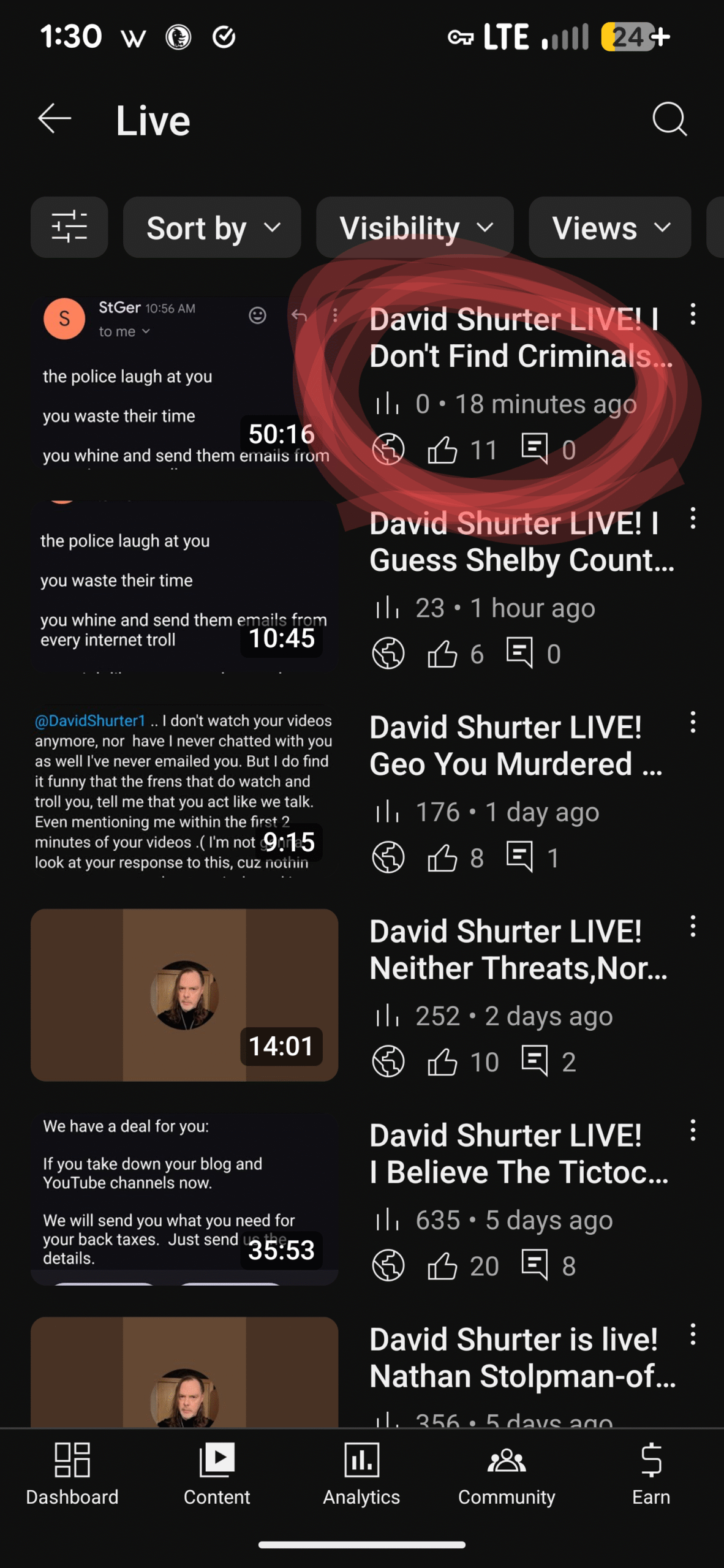Expand the Sort by dropdown
Viewport: 724px width, 1568px height.
212,228
